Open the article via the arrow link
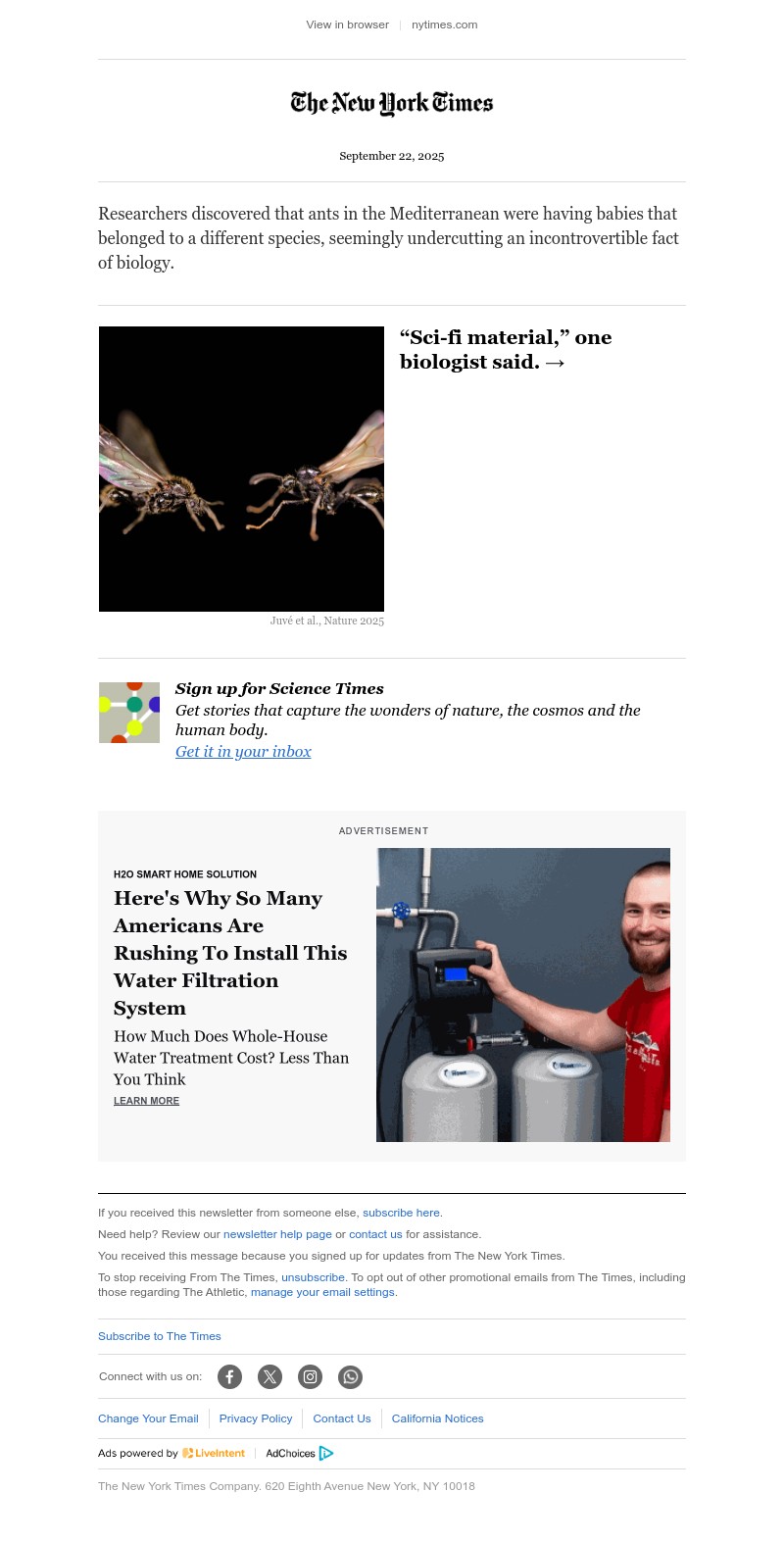 pos(554,363)
